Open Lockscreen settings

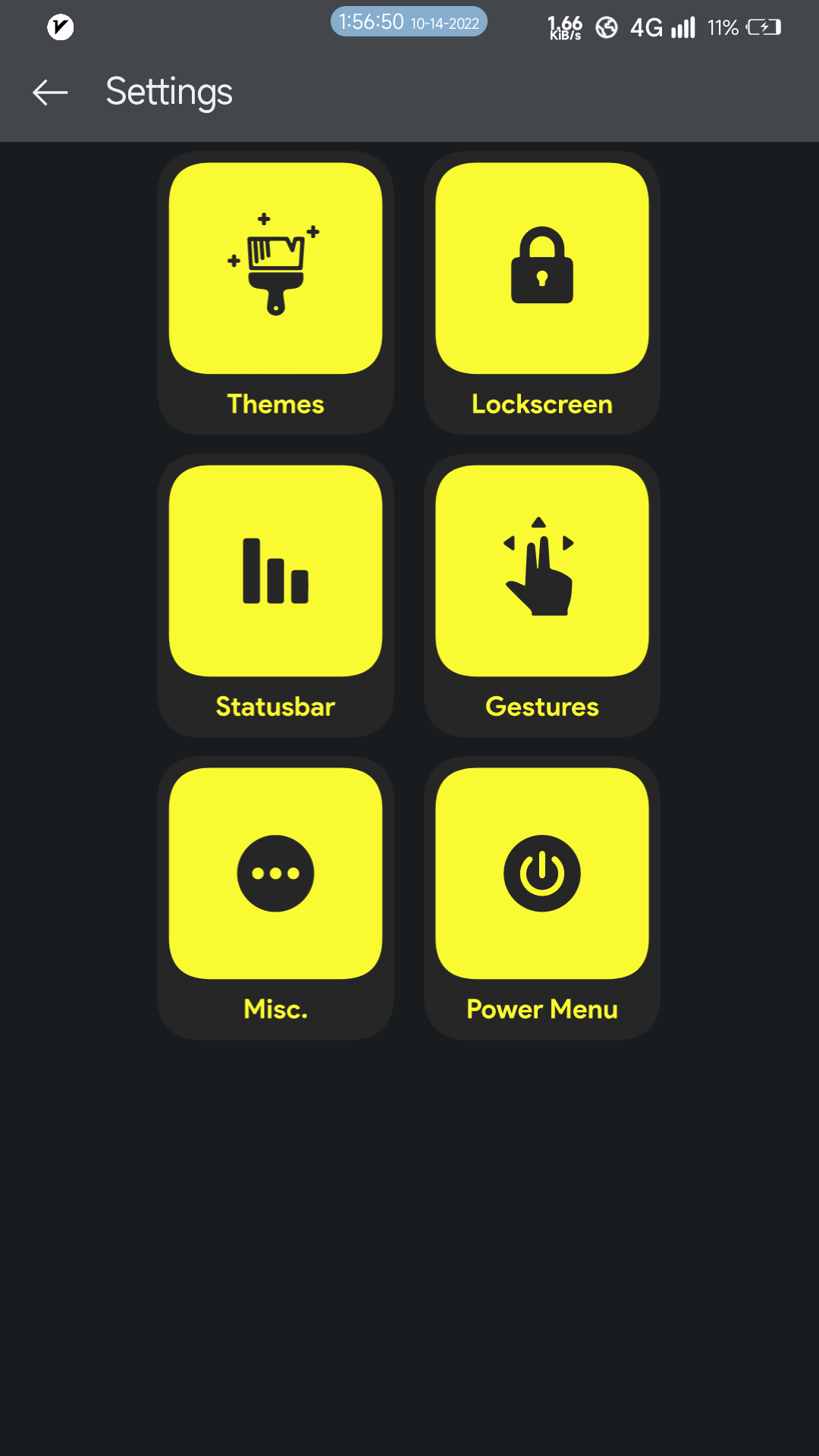click(x=542, y=292)
